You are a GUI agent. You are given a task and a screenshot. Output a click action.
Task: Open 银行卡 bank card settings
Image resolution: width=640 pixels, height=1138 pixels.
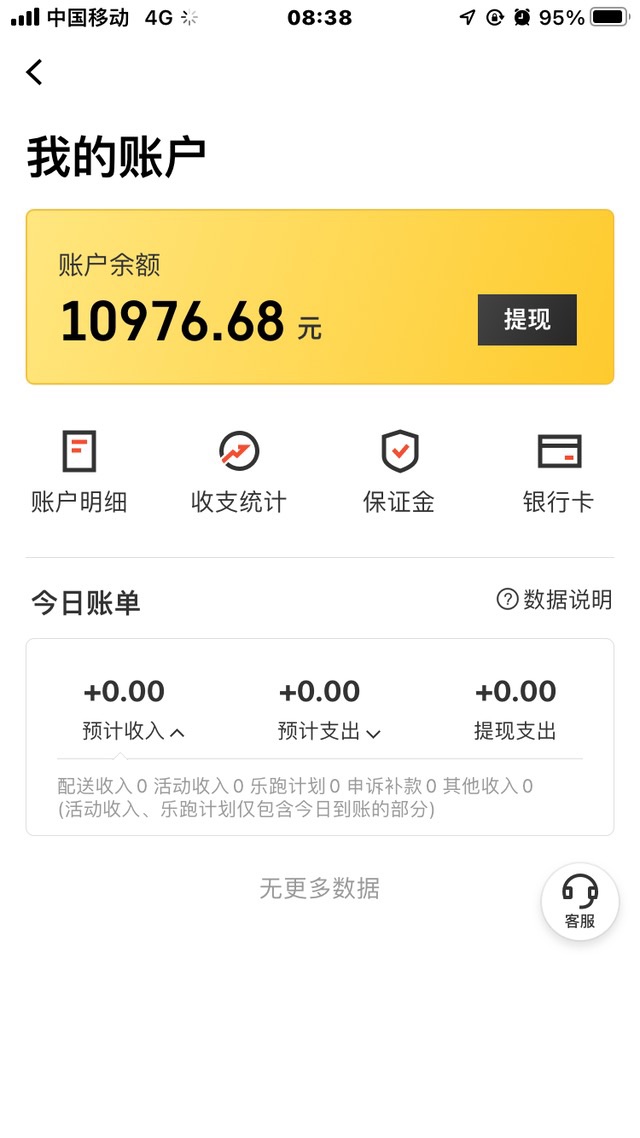point(558,472)
